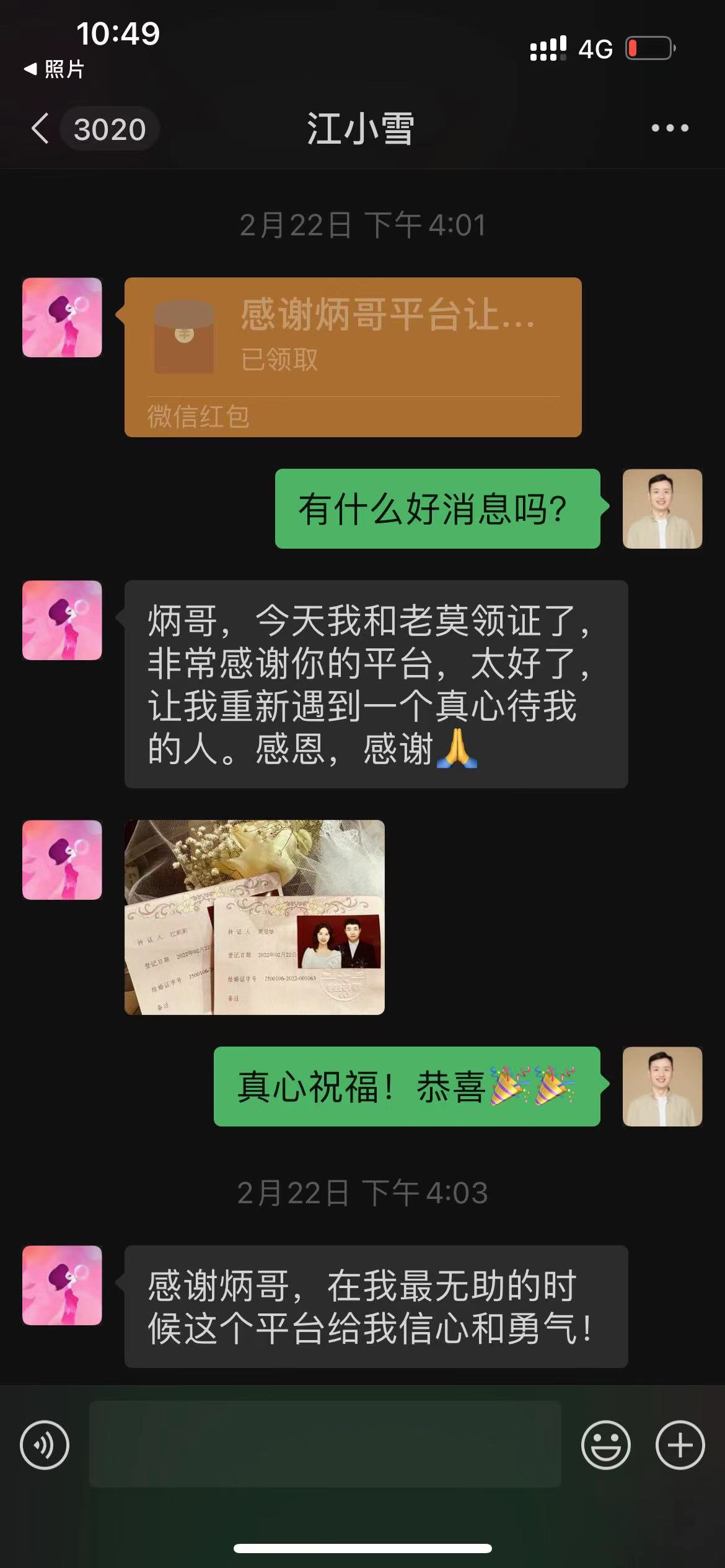Tap the message text field
The height and width of the screenshot is (1568, 725).
[x=325, y=1445]
